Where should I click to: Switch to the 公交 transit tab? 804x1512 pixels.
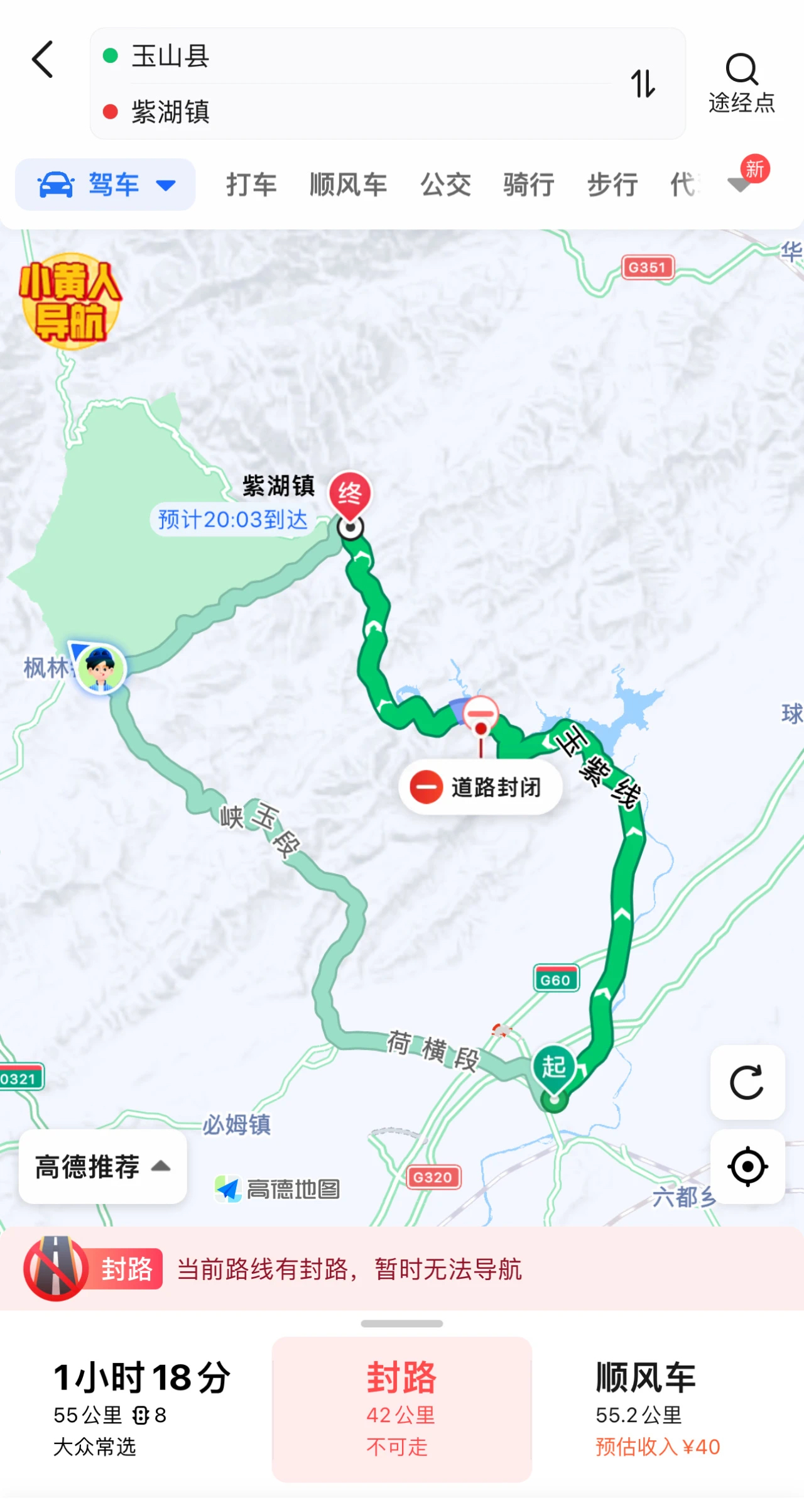445,185
